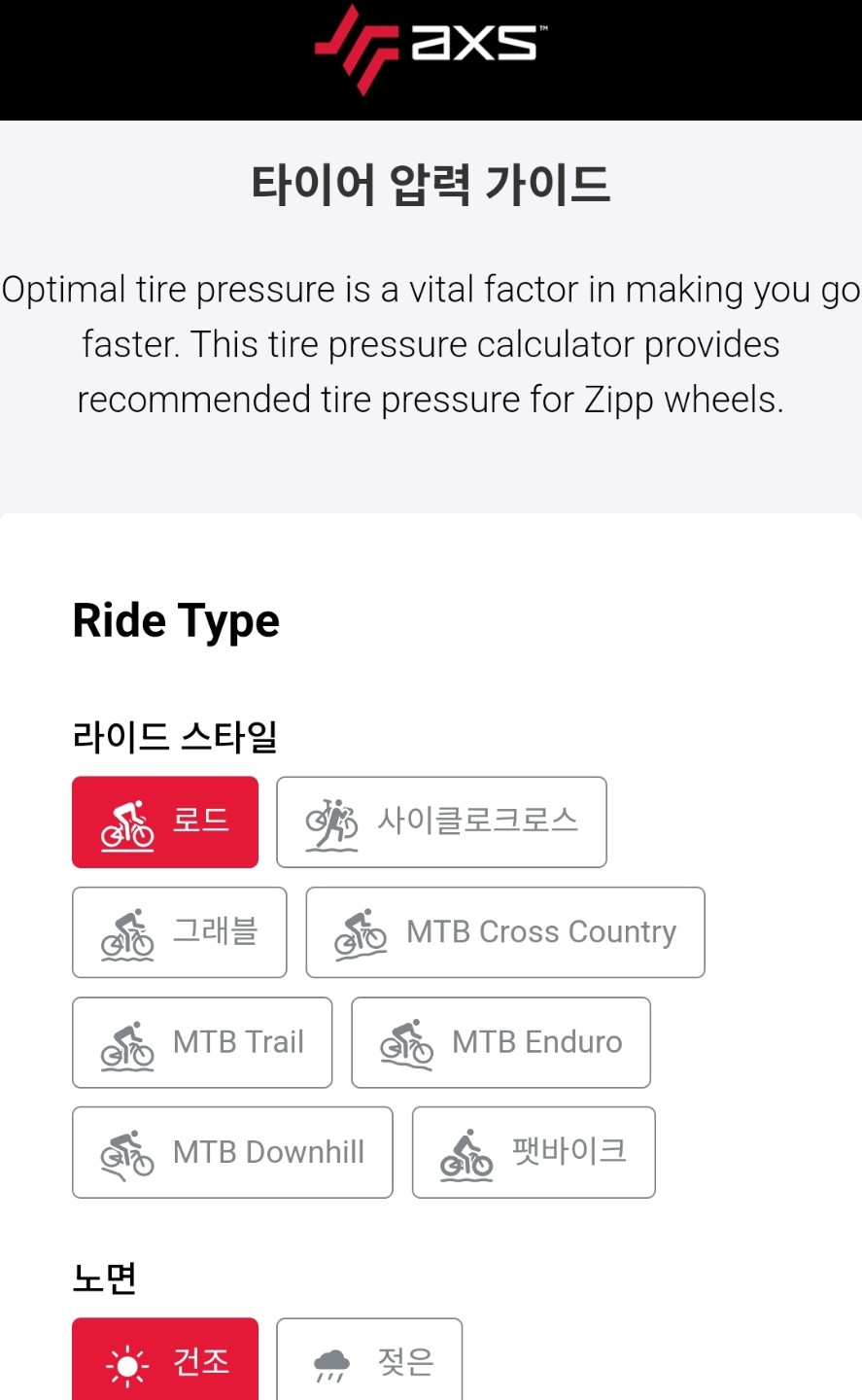Viewport: 862px width, 1400px height.
Task: Pick the 그래블 ride style
Action: 180,931
